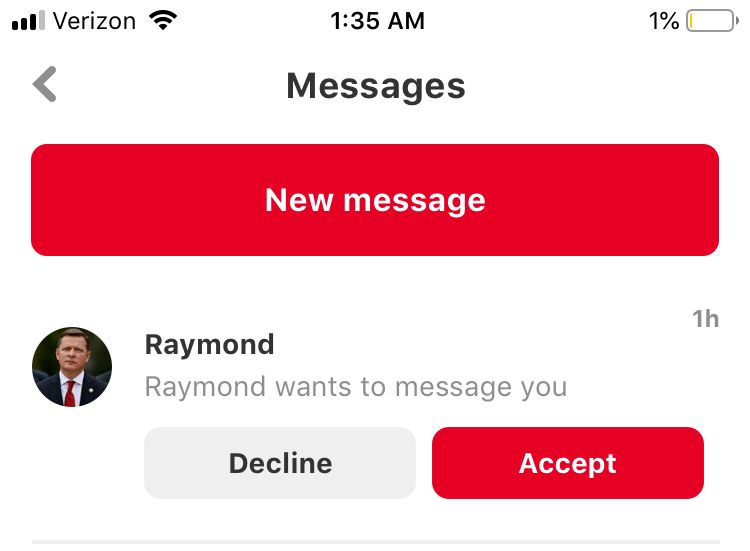Decline Raymond's message request
The height and width of the screenshot is (551, 750).
pyautogui.click(x=280, y=463)
